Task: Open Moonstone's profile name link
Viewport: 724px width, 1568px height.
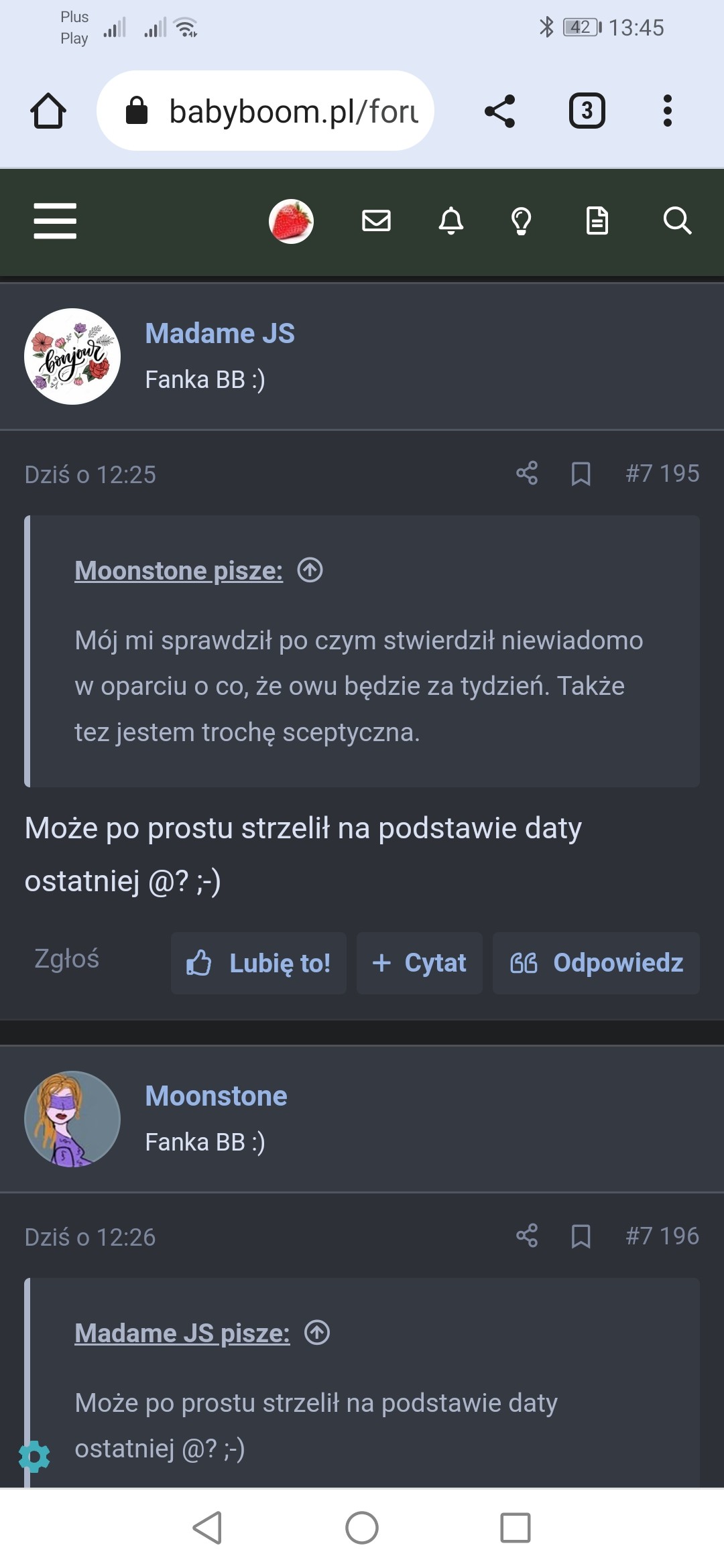Action: (216, 1096)
